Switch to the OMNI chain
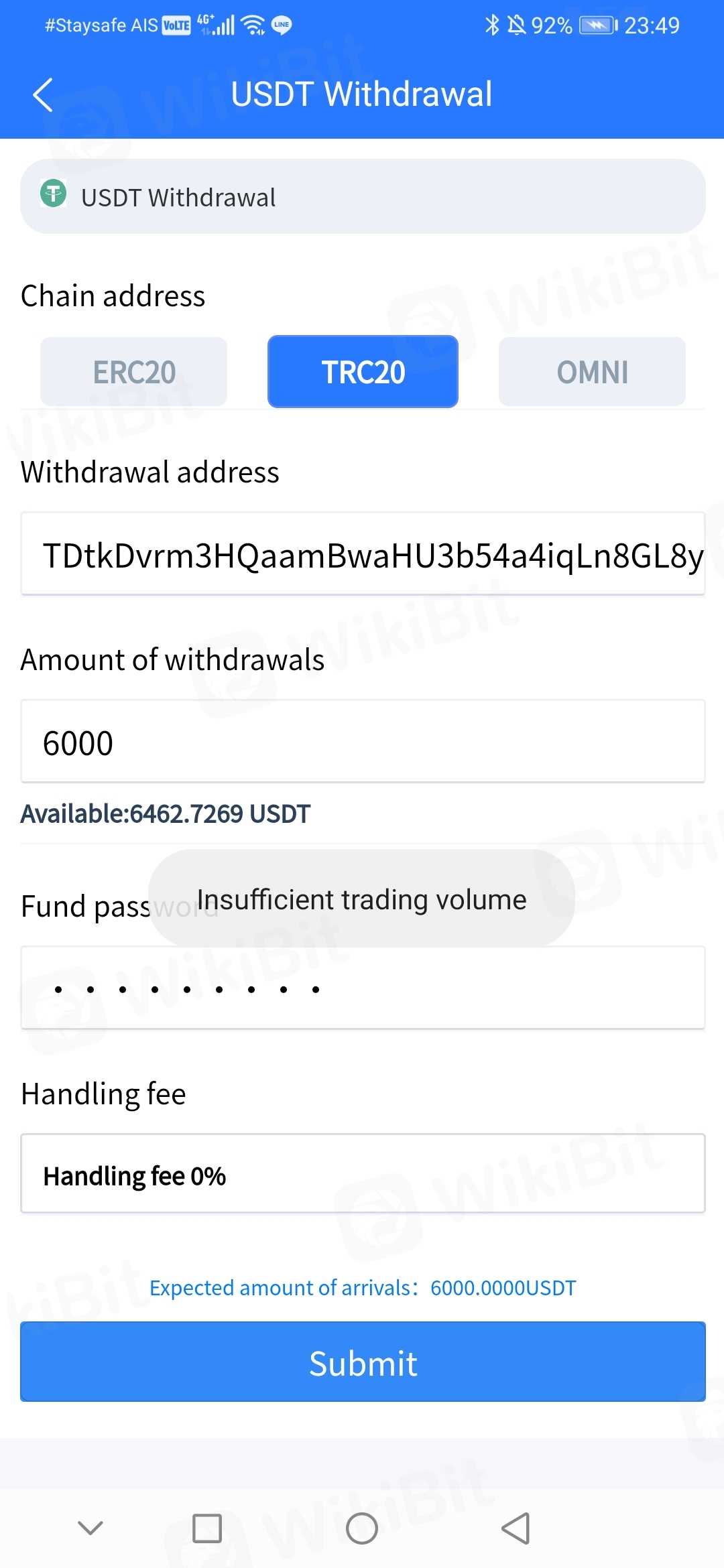This screenshot has width=724, height=1568. 592,372
